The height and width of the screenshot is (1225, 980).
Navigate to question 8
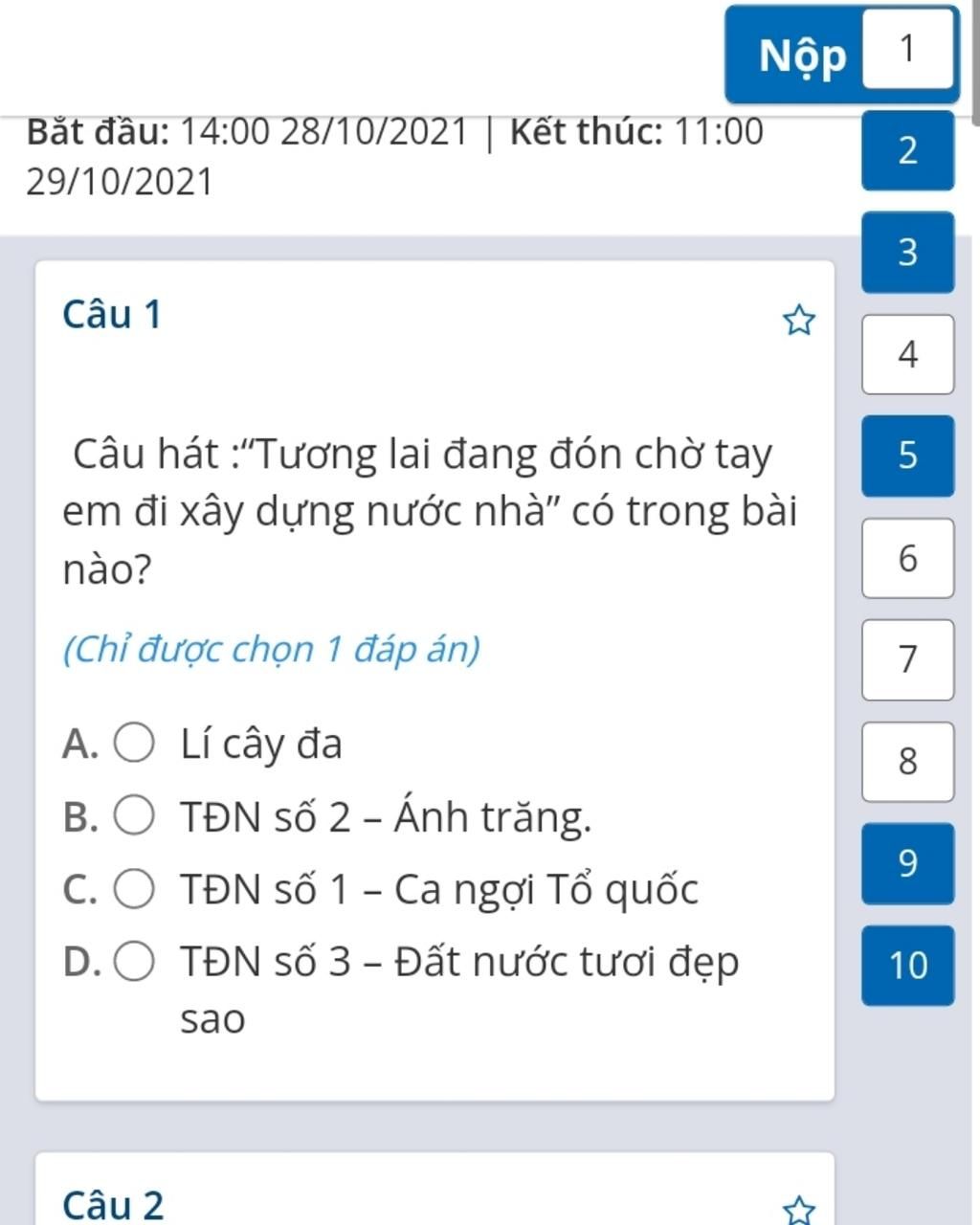click(x=907, y=762)
